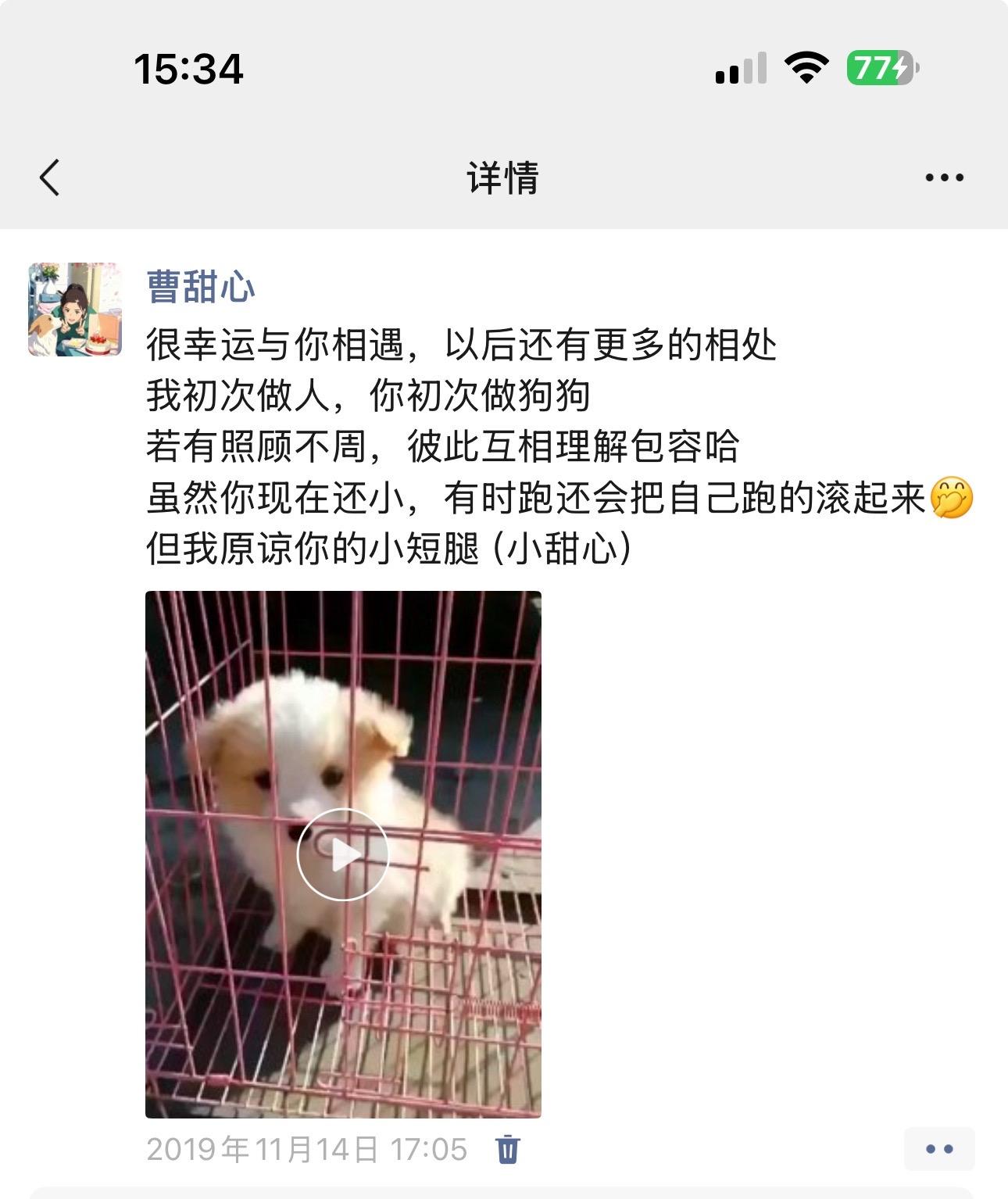Go back from the 详情 page
Image resolution: width=1008 pixels, height=1199 pixels.
[x=50, y=177]
